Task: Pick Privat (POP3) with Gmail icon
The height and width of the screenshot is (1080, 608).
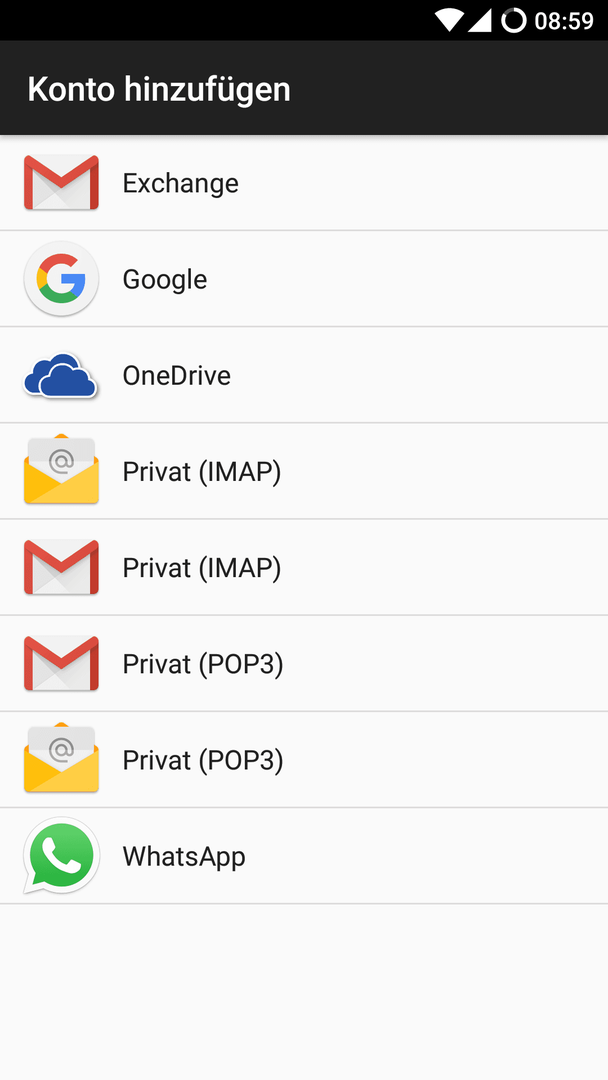Action: (x=304, y=663)
